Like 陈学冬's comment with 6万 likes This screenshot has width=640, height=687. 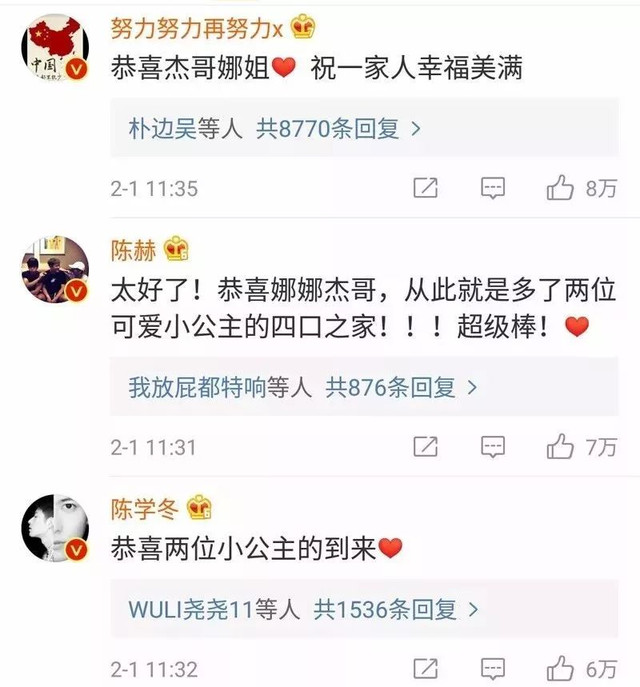[561, 668]
